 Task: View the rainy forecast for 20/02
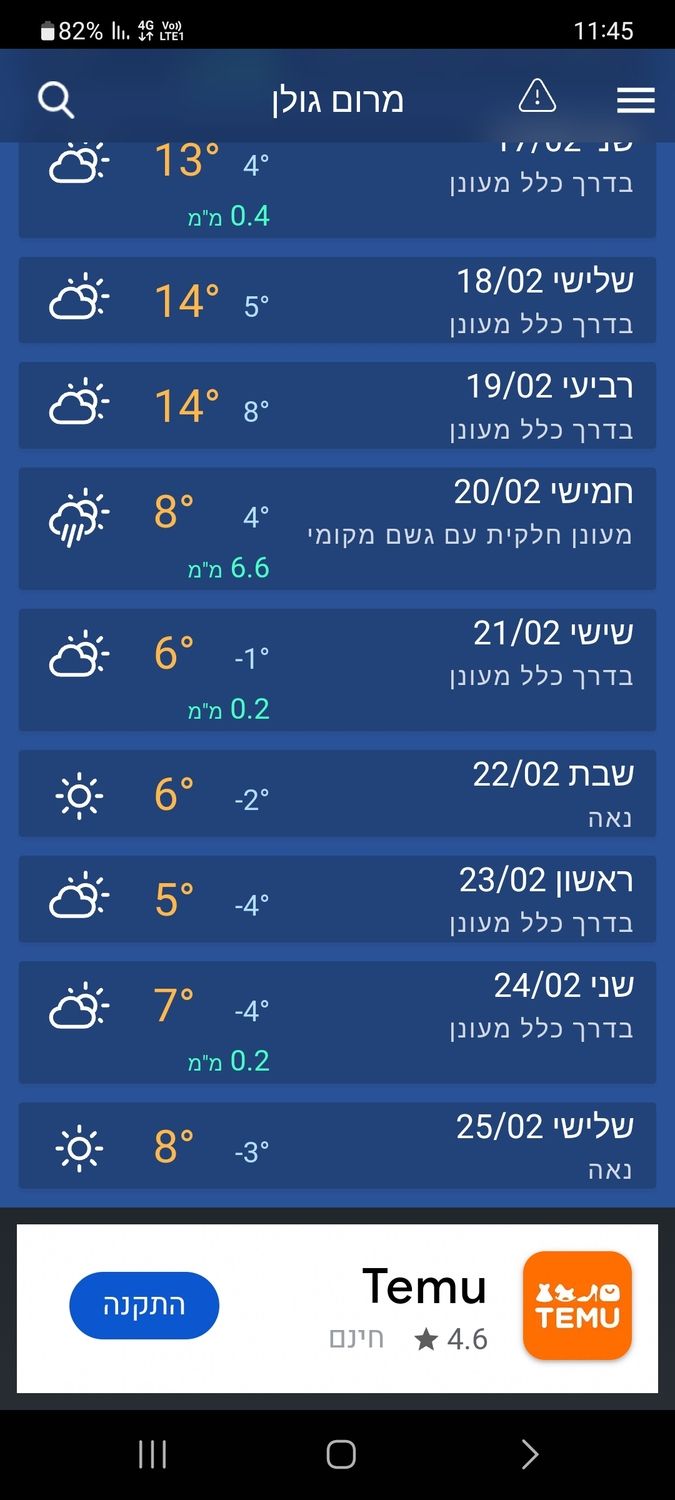coord(337,528)
